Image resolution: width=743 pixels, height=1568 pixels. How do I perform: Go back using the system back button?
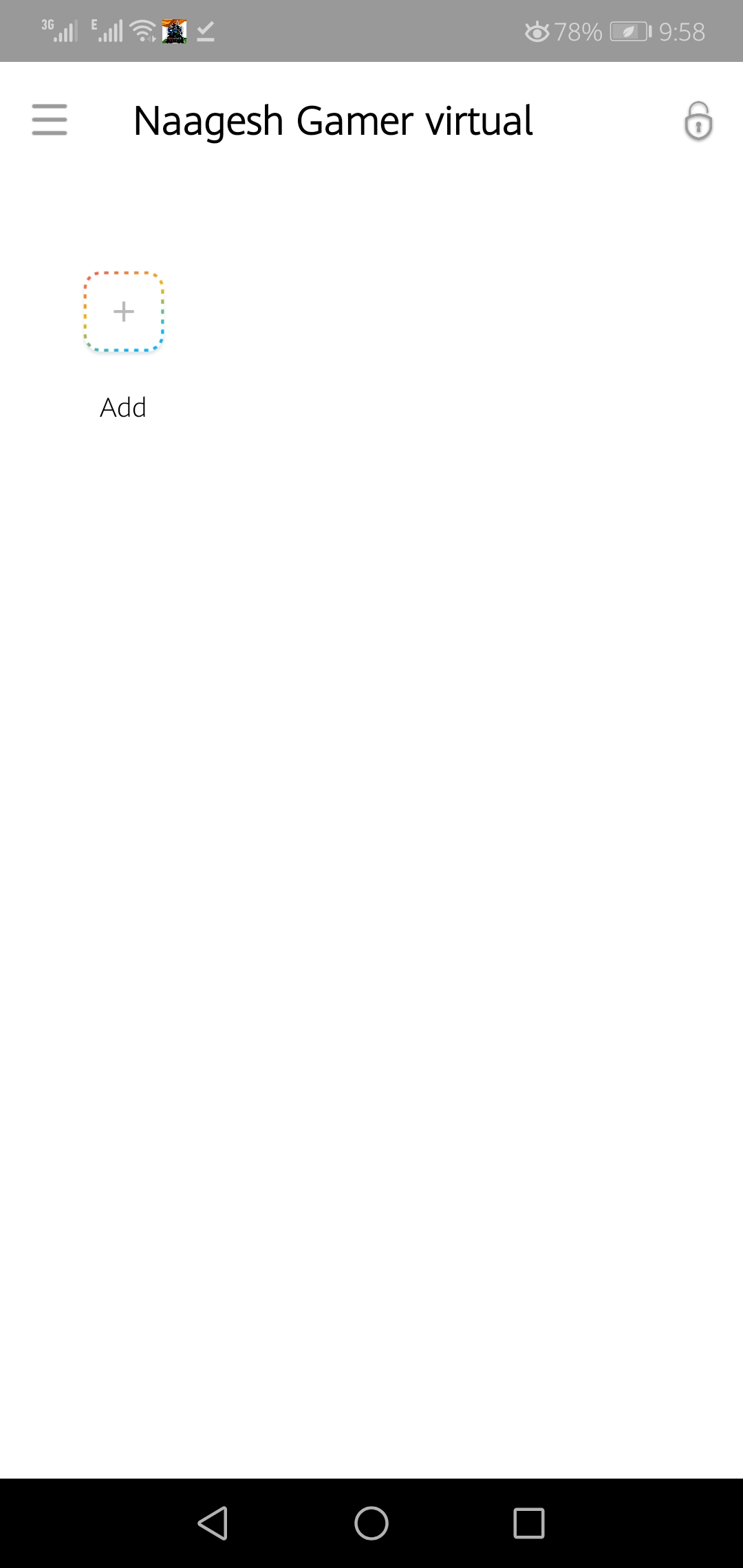tap(213, 1523)
